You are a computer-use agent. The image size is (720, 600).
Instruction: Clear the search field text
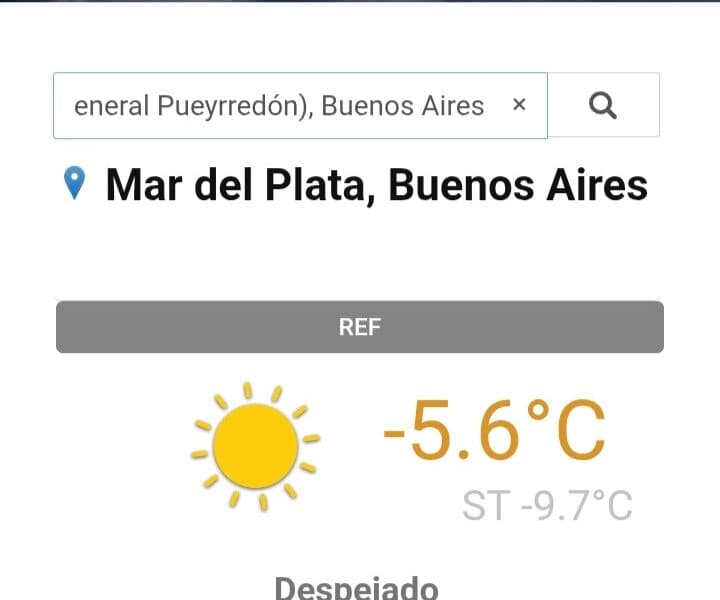tap(519, 104)
